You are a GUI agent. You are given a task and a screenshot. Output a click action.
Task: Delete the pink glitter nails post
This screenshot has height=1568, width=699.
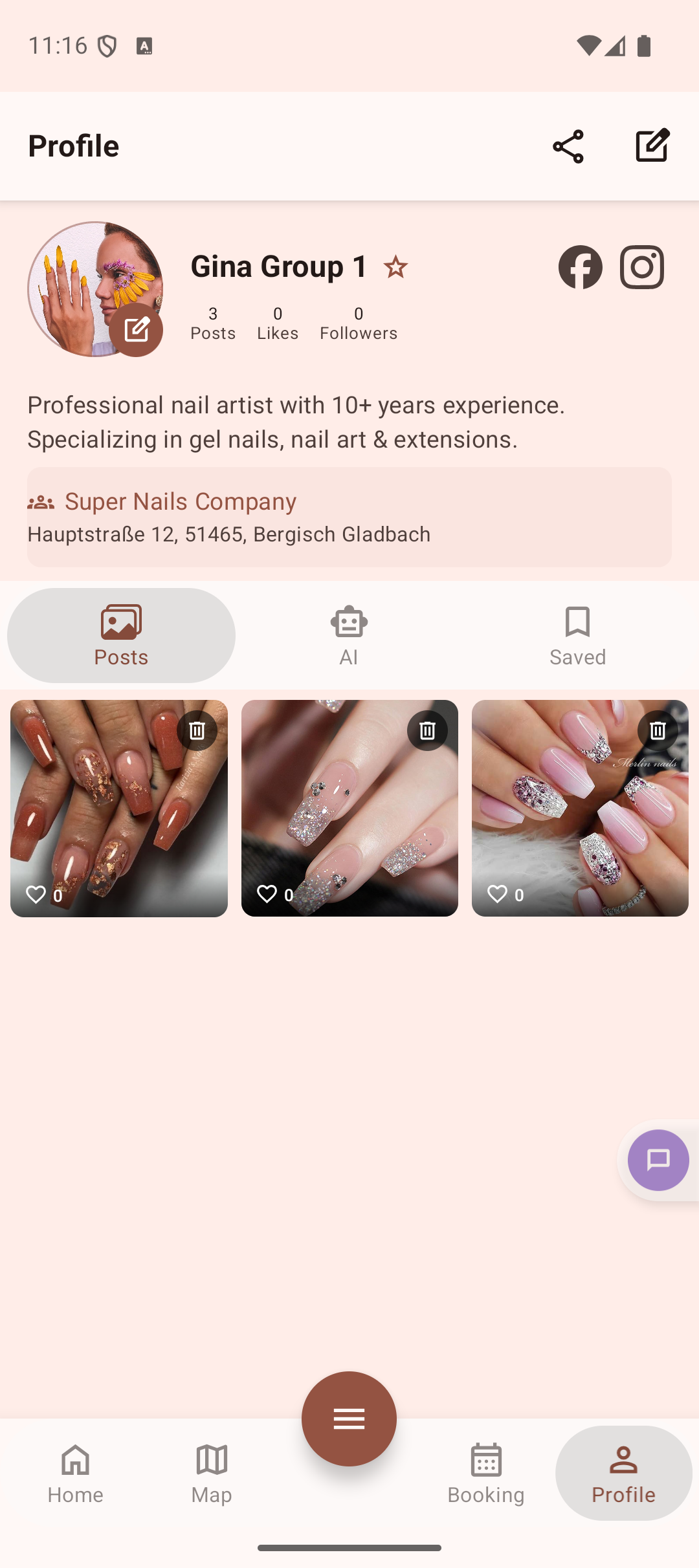[x=427, y=730]
